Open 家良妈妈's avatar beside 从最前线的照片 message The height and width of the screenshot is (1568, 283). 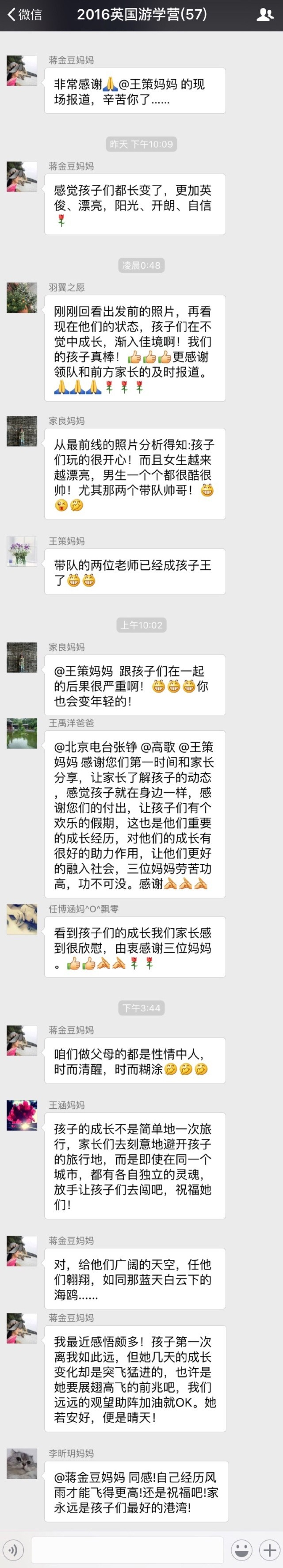tap(22, 431)
